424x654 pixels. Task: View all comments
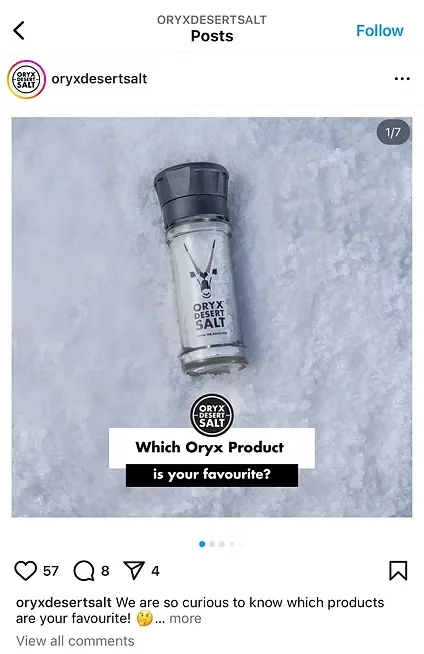click(x=75, y=641)
